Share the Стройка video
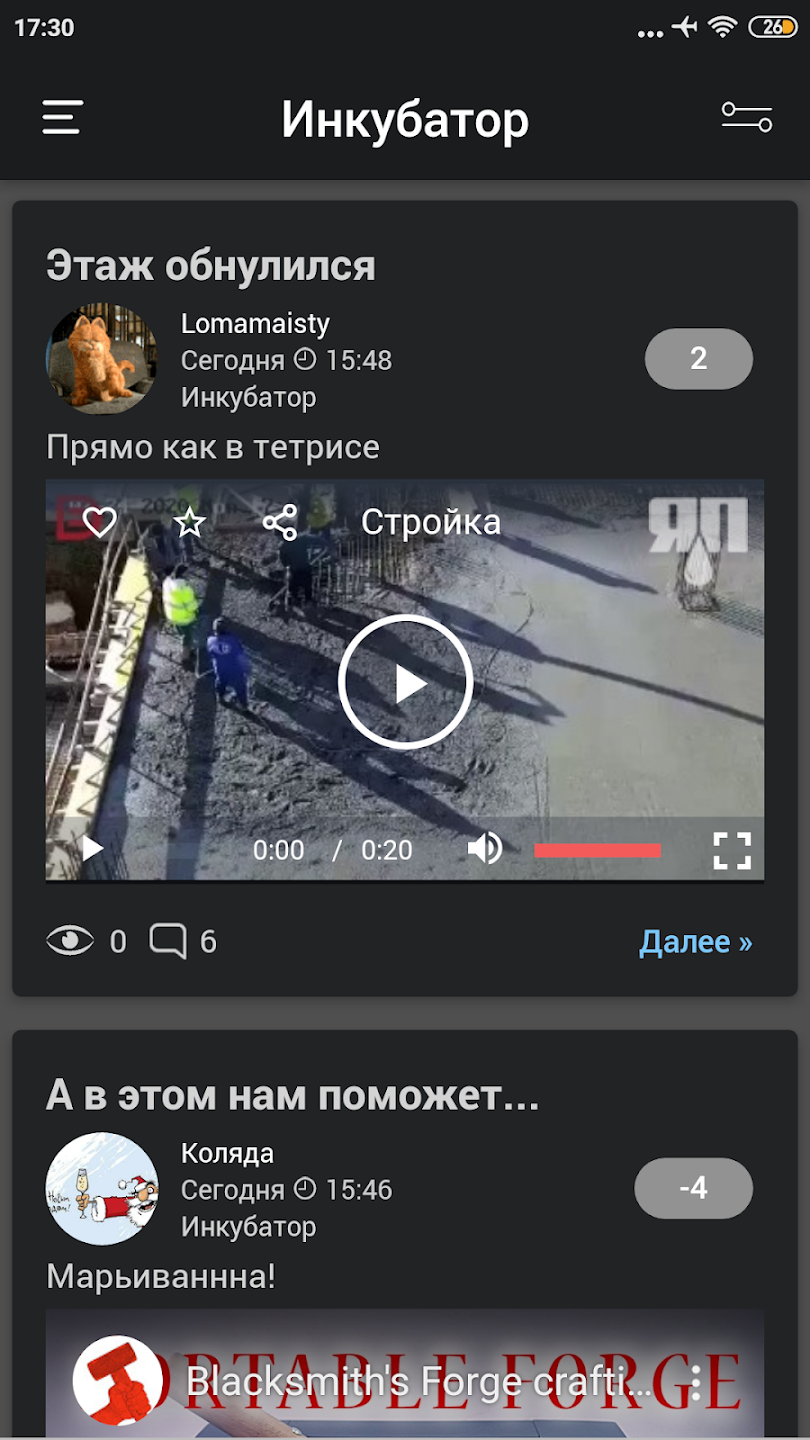This screenshot has width=810, height=1440. pos(280,522)
